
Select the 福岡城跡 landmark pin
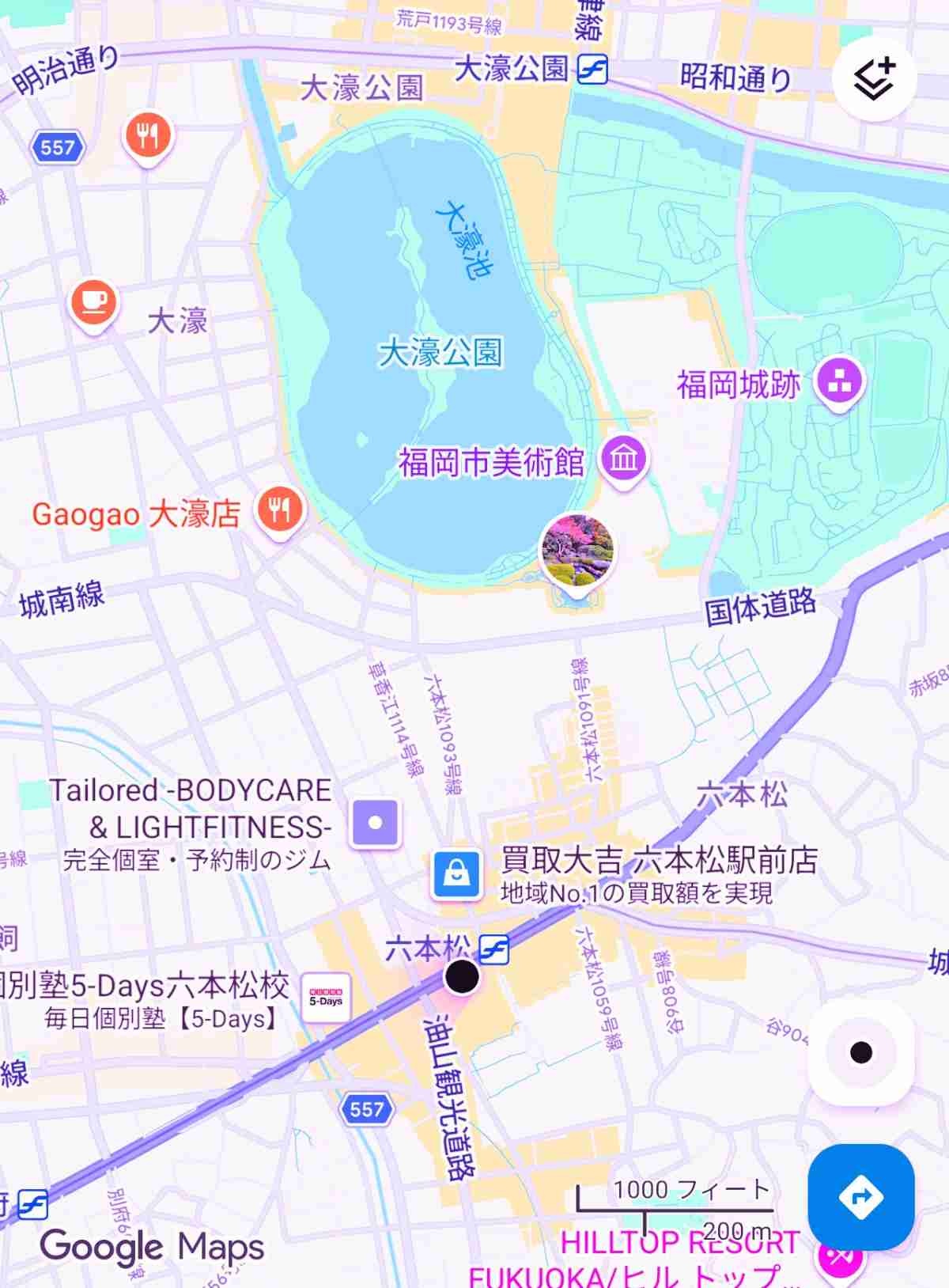[x=840, y=382]
